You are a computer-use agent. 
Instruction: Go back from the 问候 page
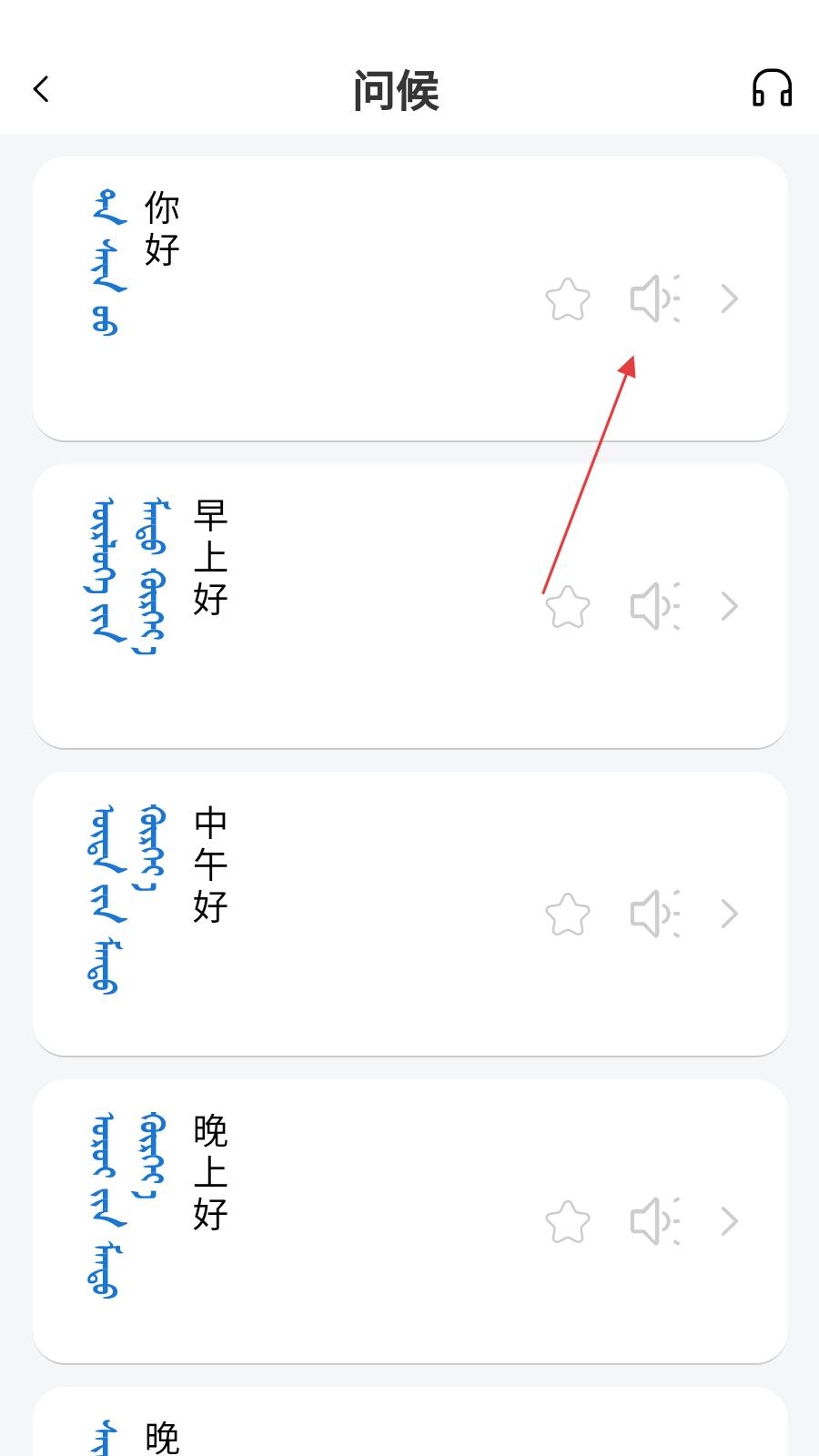point(41,89)
